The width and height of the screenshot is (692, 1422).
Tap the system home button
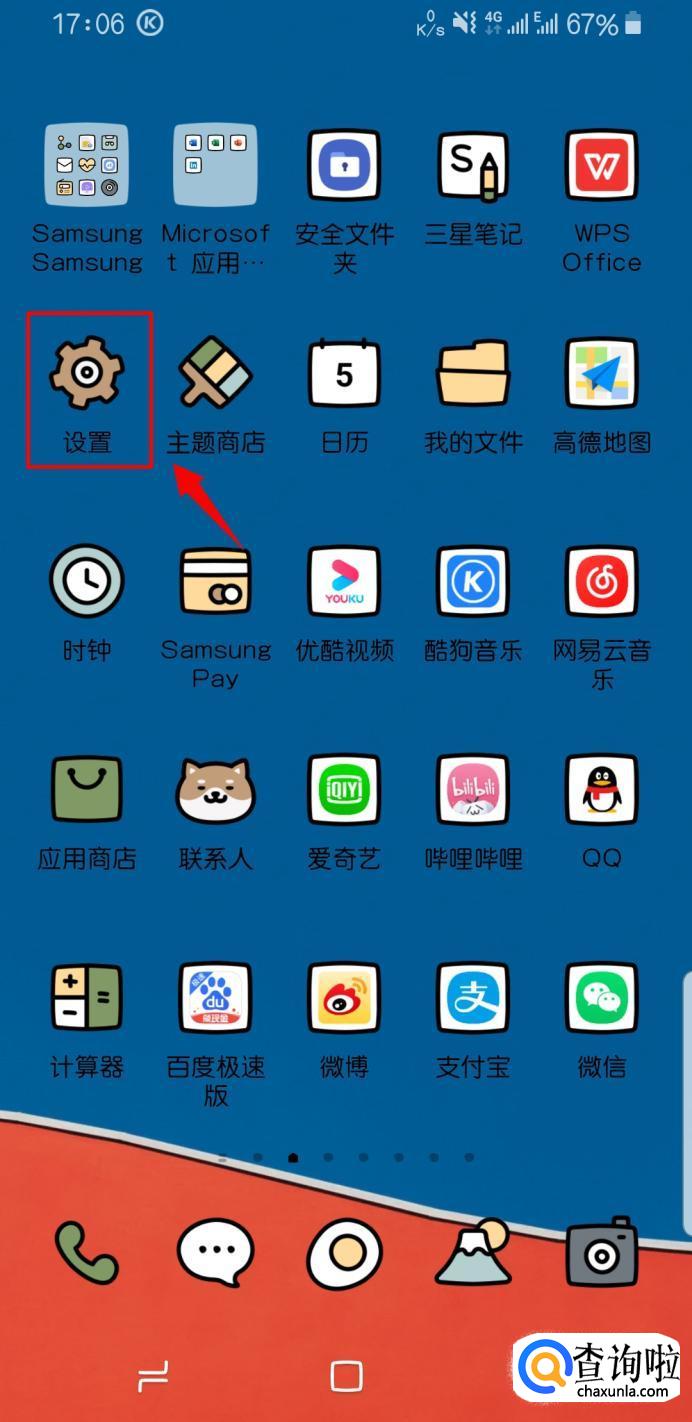pos(346,1376)
